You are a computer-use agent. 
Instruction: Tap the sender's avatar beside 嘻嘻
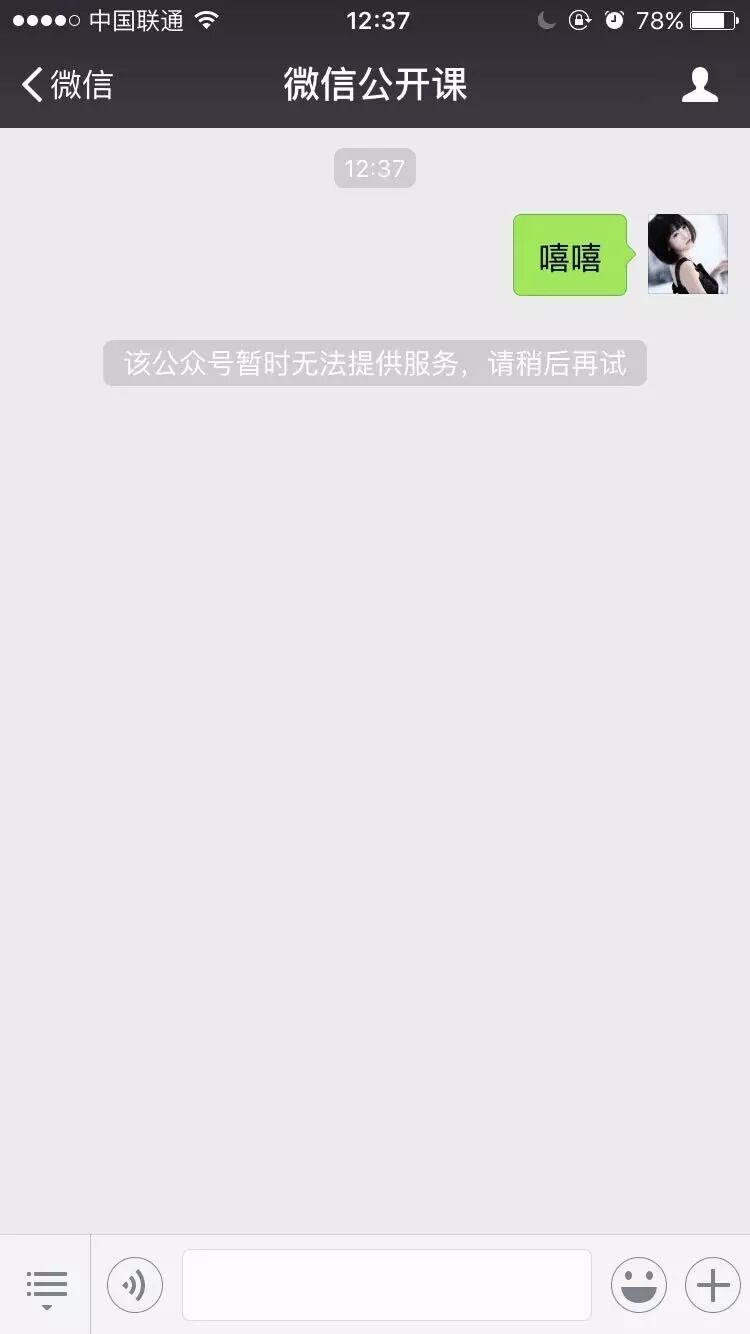point(687,254)
